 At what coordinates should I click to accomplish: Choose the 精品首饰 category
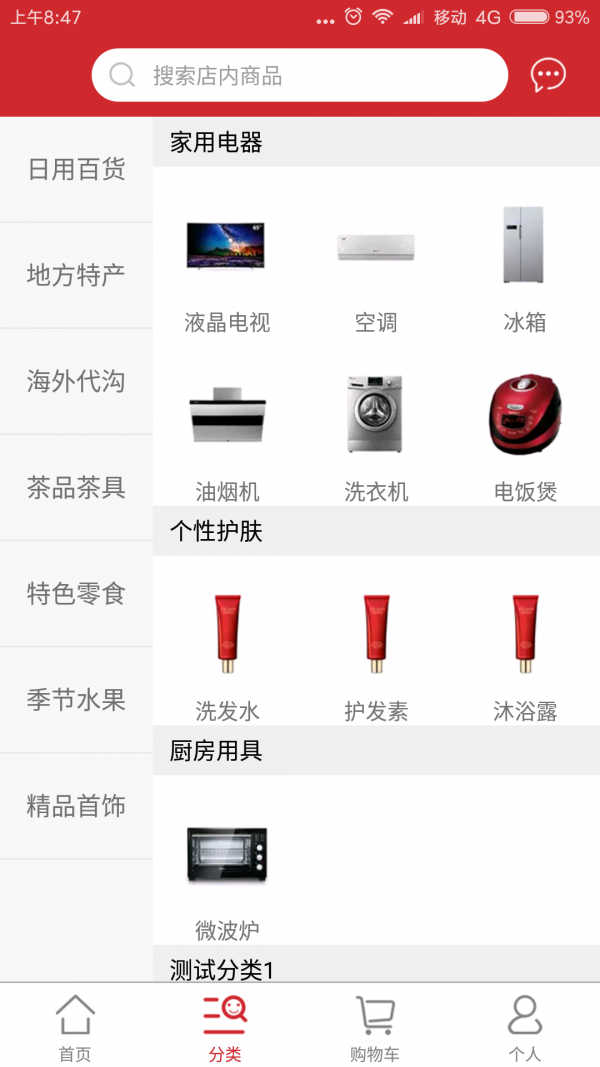(76, 806)
